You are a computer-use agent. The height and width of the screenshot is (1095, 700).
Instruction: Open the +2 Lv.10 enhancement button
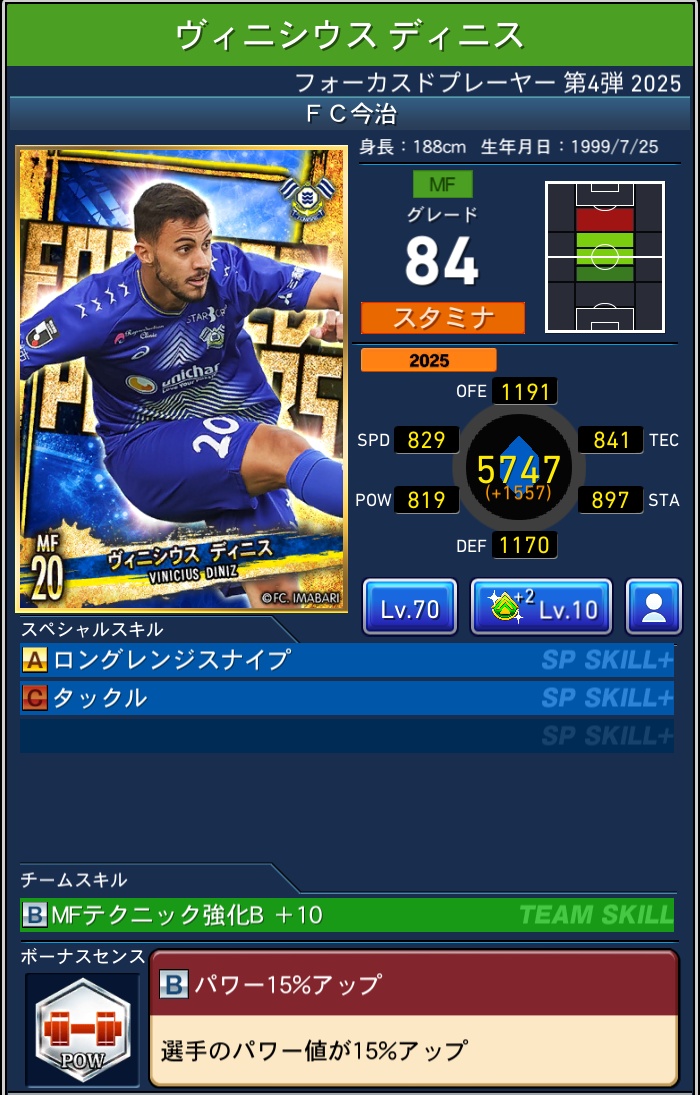coord(541,607)
